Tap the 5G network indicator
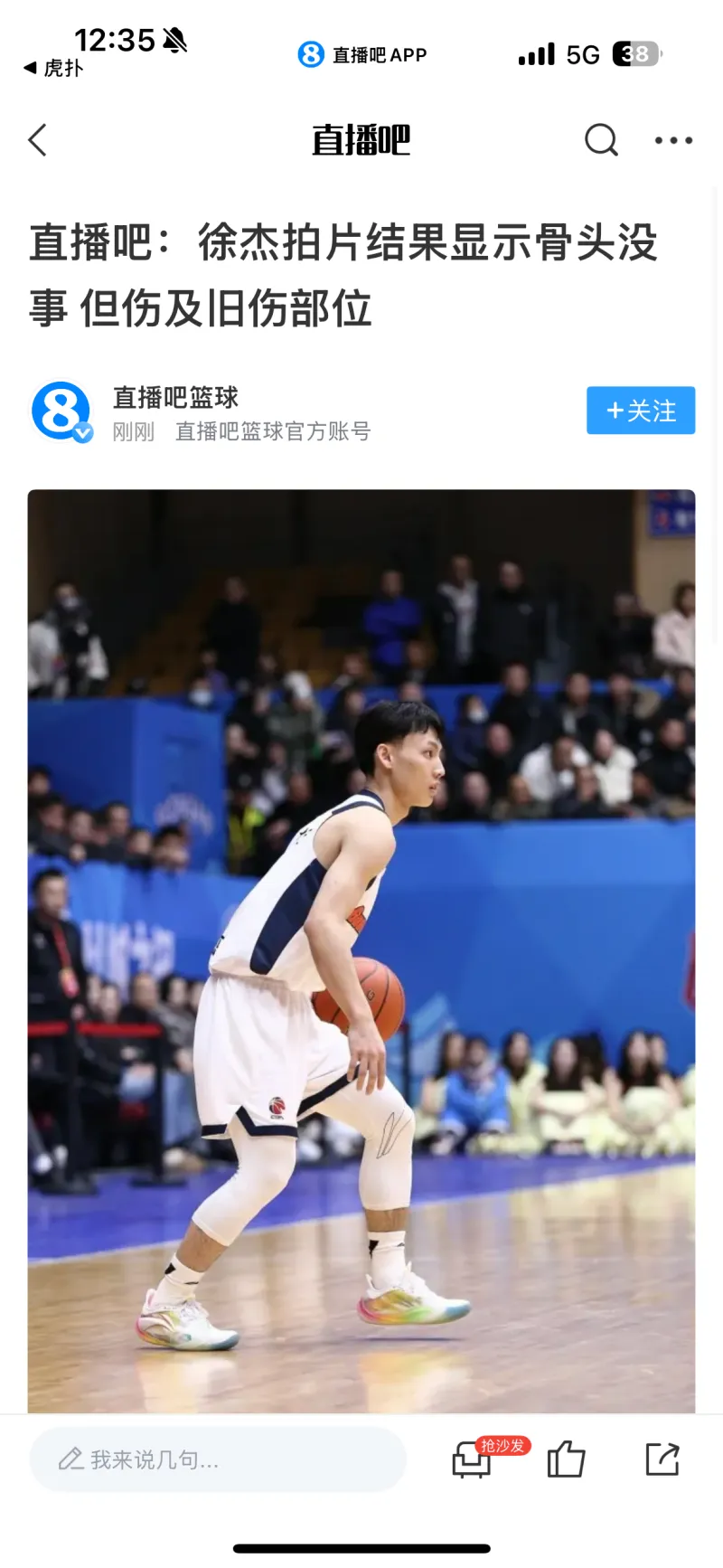The width and height of the screenshot is (723, 1568). (x=583, y=54)
